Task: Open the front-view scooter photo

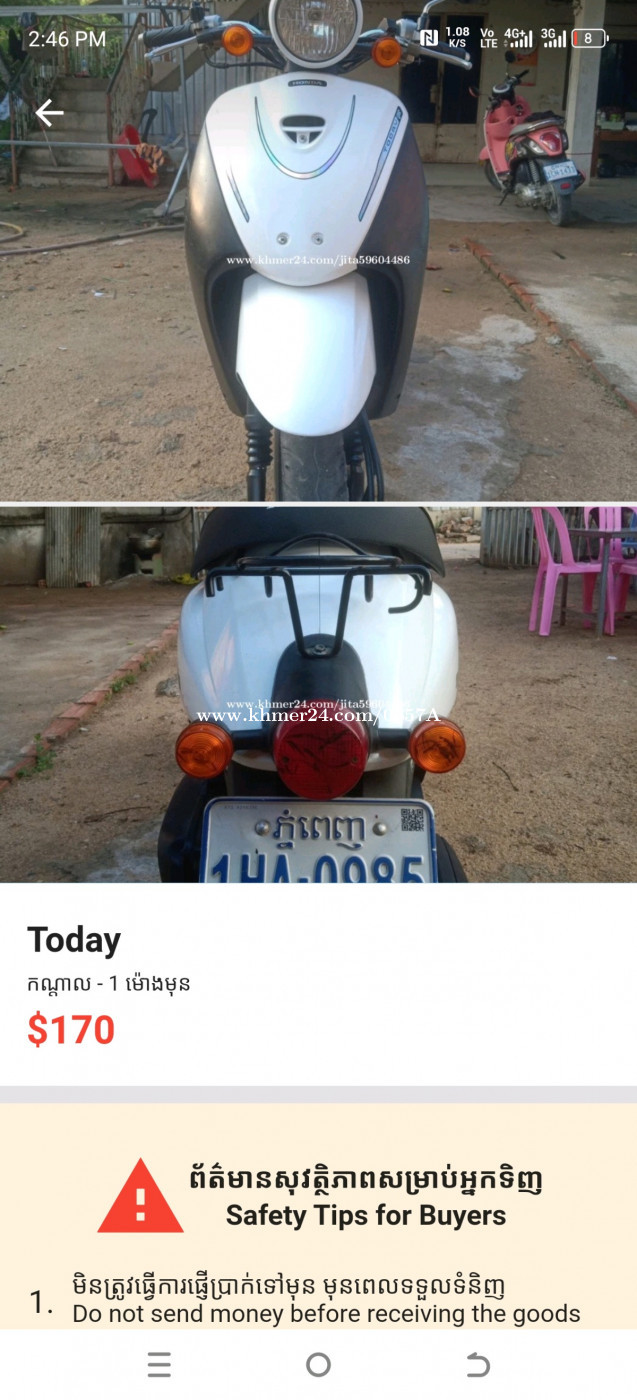Action: tap(318, 250)
